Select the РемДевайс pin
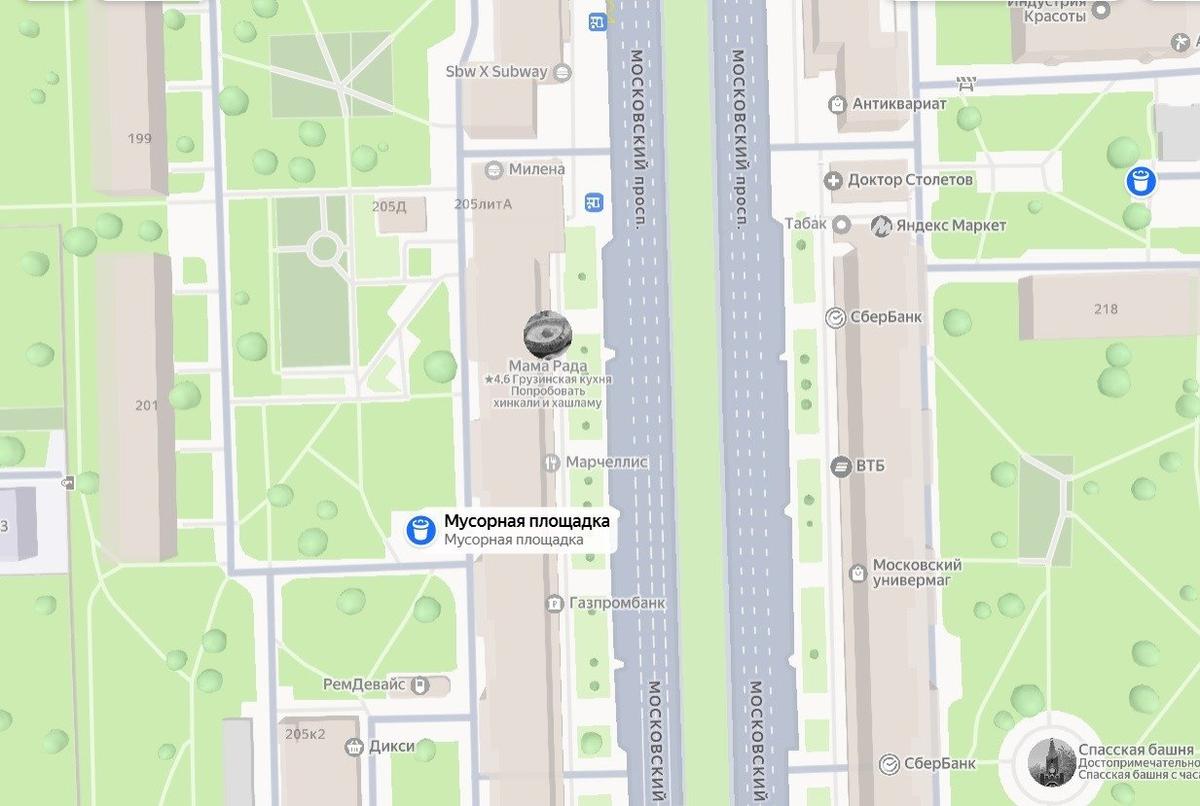 coord(421,685)
